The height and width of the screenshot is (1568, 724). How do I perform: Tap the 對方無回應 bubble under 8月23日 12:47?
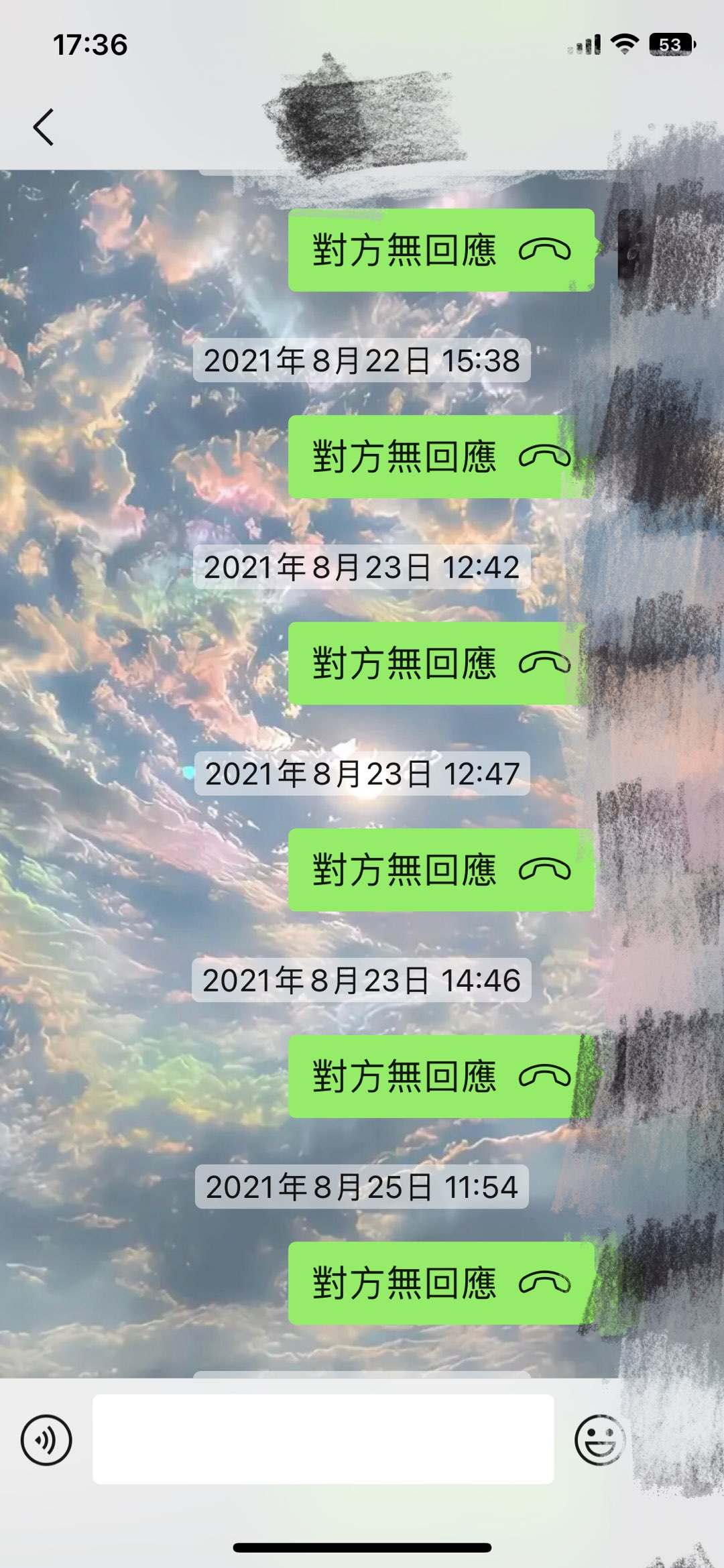[440, 869]
